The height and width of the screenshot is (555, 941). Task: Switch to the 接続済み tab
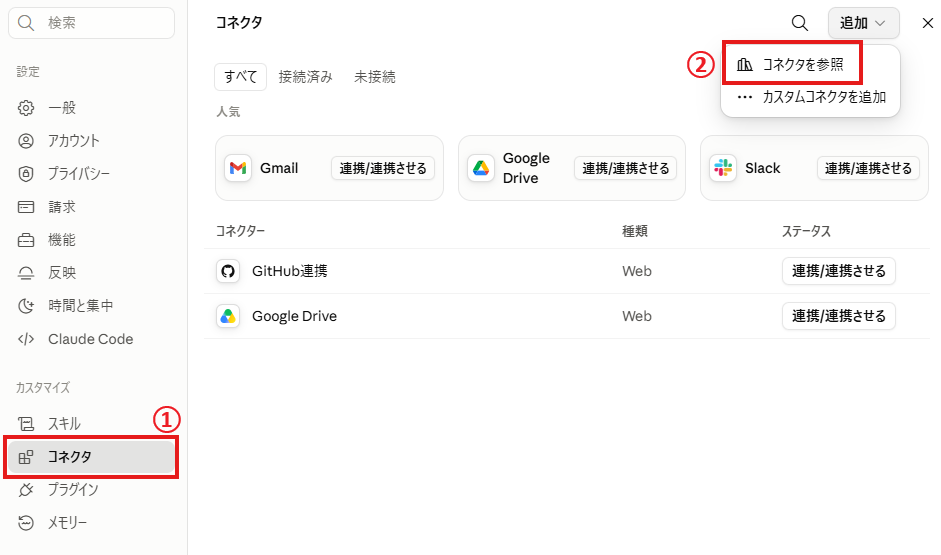tap(305, 77)
